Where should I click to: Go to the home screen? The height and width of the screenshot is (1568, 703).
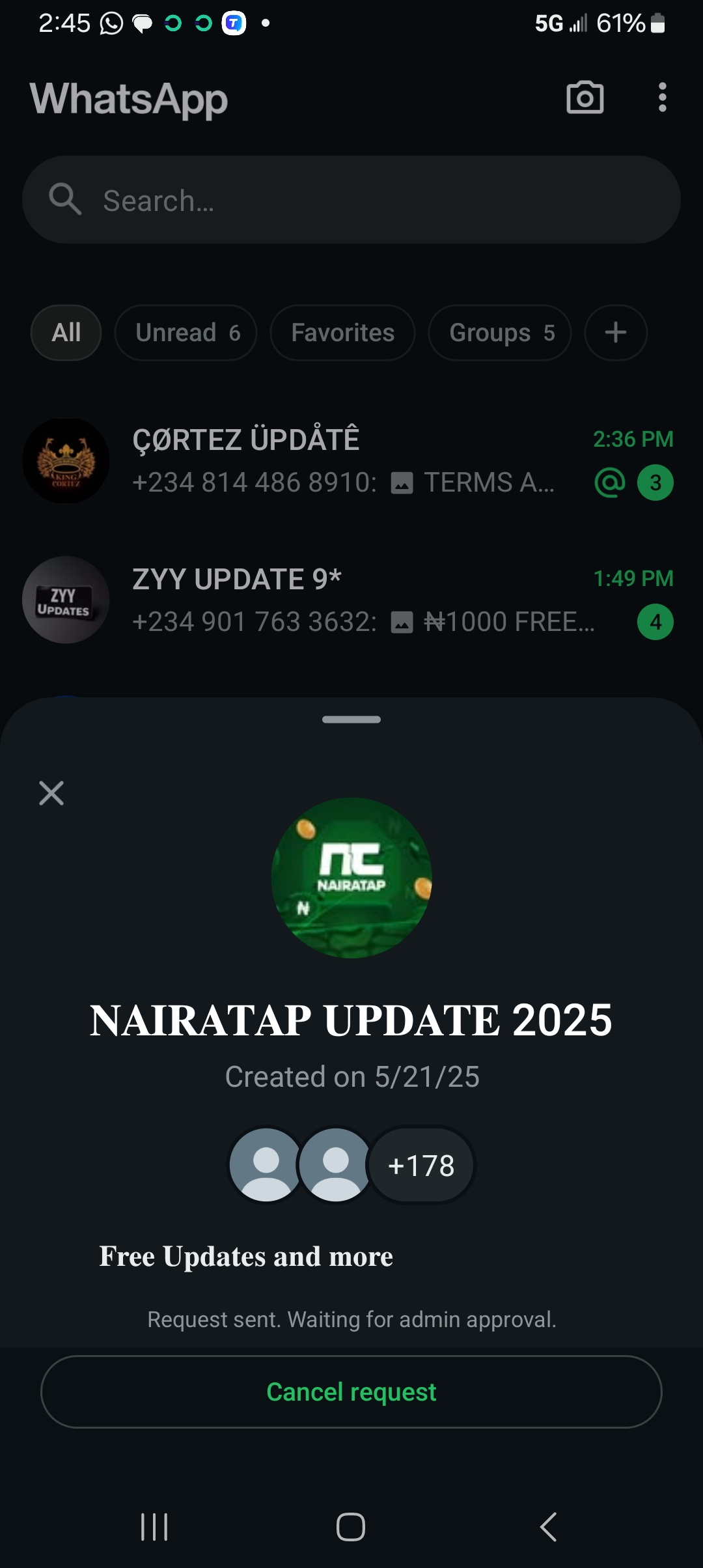tap(351, 1527)
